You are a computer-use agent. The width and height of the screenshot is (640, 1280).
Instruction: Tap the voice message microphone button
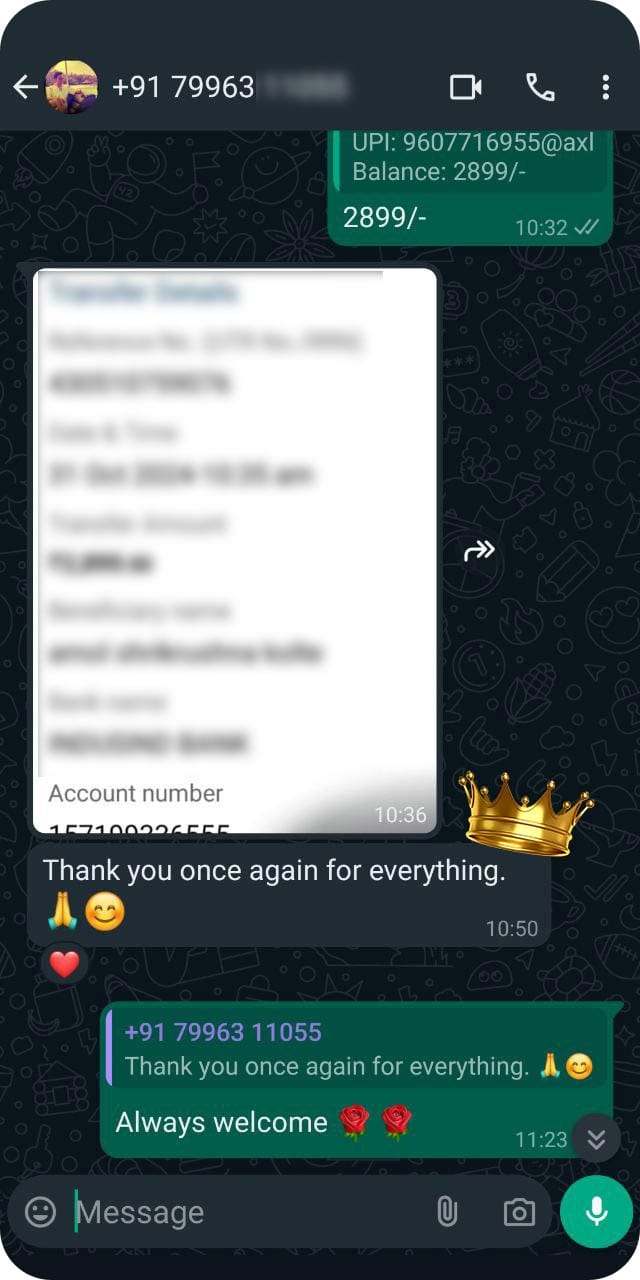click(x=596, y=1212)
